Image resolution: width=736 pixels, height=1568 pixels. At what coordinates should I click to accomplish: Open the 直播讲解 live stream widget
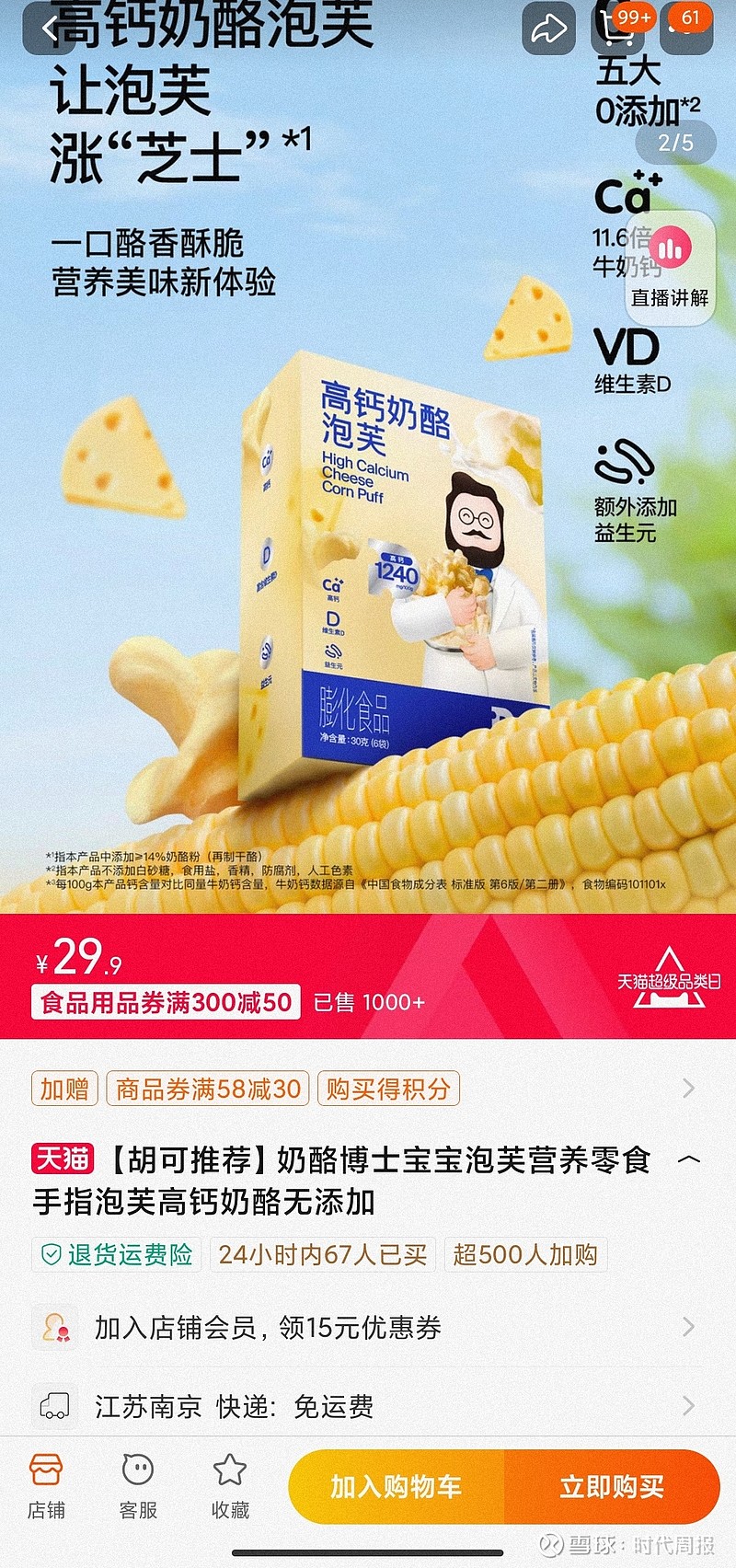(x=671, y=267)
